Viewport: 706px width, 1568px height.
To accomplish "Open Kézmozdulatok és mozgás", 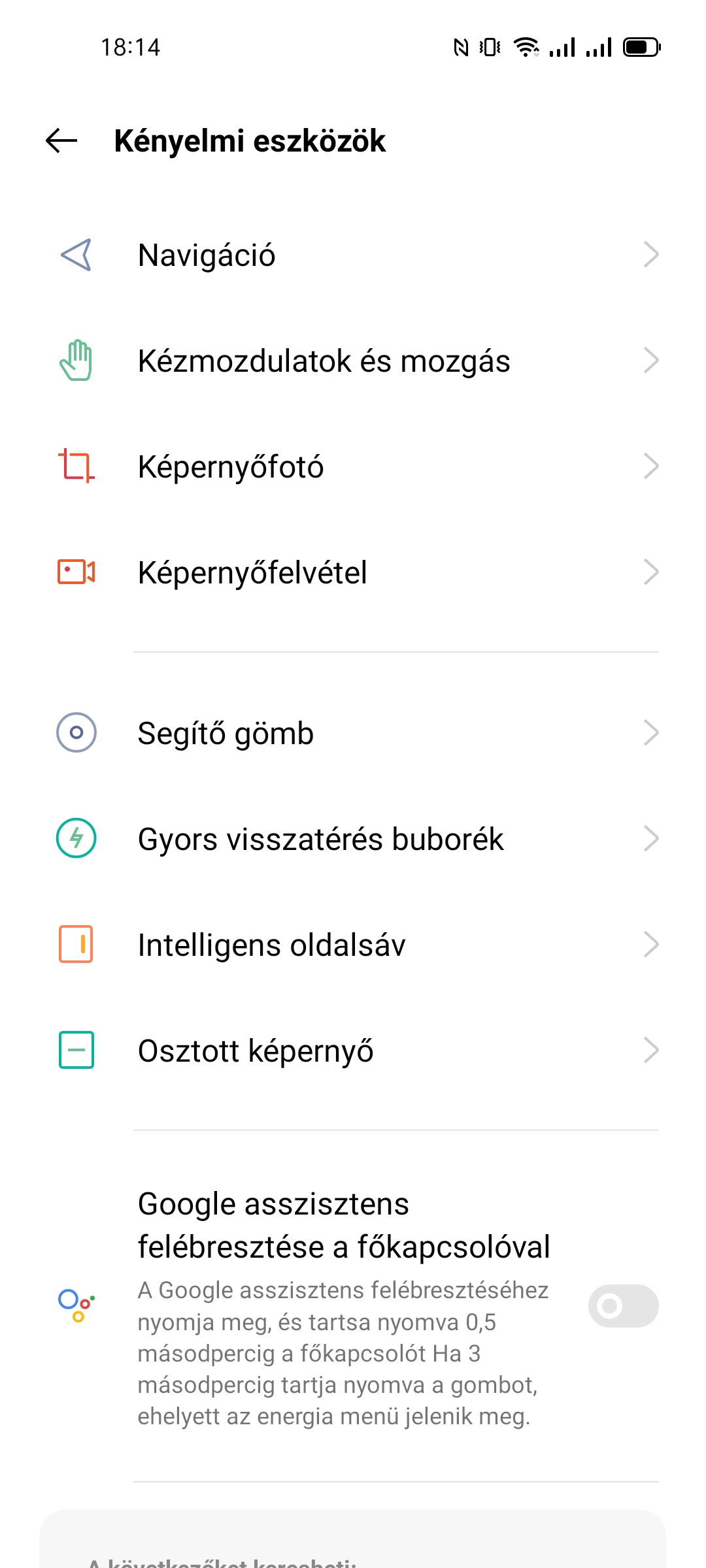I will 353,361.
